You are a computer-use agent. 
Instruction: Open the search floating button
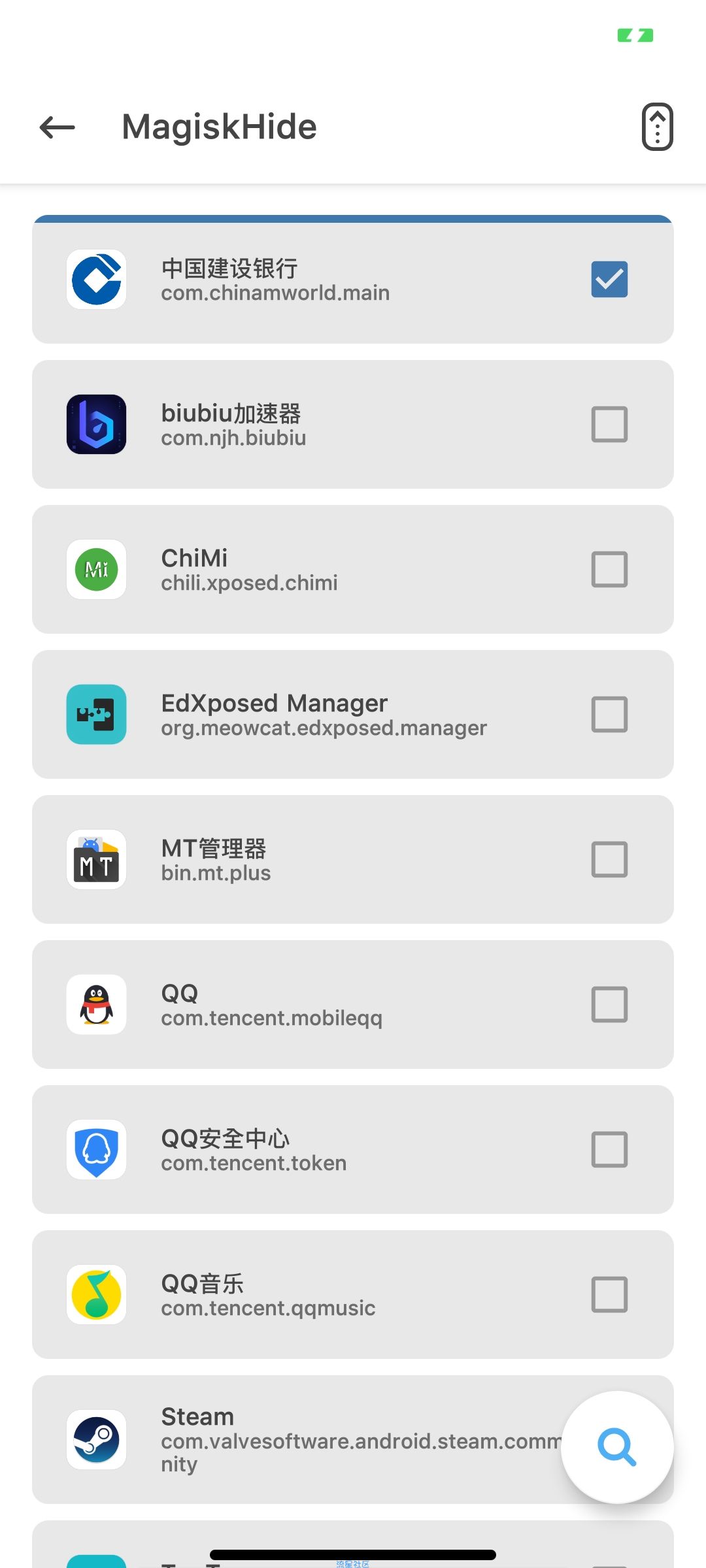(617, 1447)
